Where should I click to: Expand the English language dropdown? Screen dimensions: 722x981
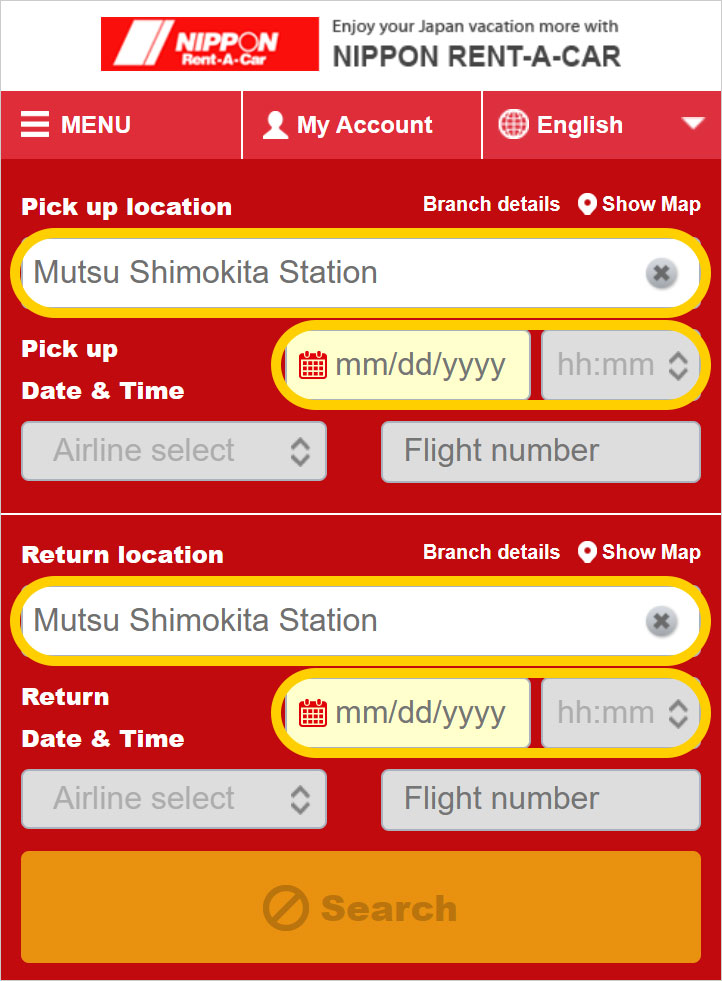click(601, 125)
